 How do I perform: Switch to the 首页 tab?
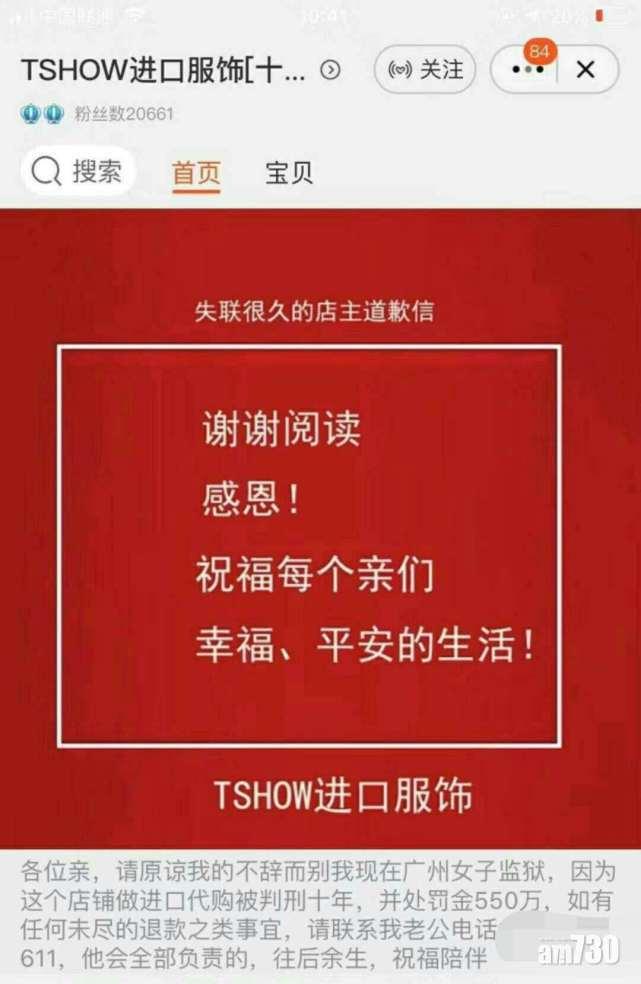[196, 172]
